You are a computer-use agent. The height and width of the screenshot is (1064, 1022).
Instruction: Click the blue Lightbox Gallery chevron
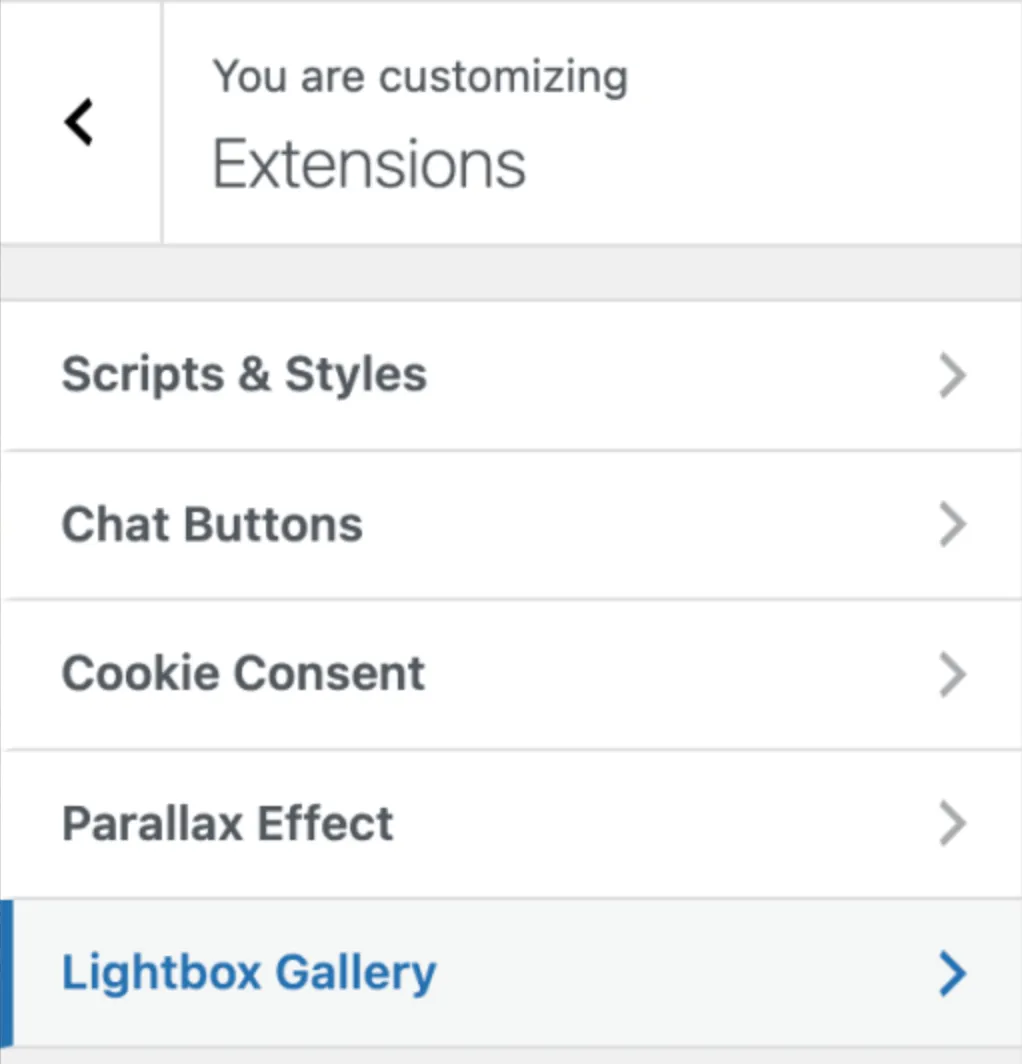point(951,973)
